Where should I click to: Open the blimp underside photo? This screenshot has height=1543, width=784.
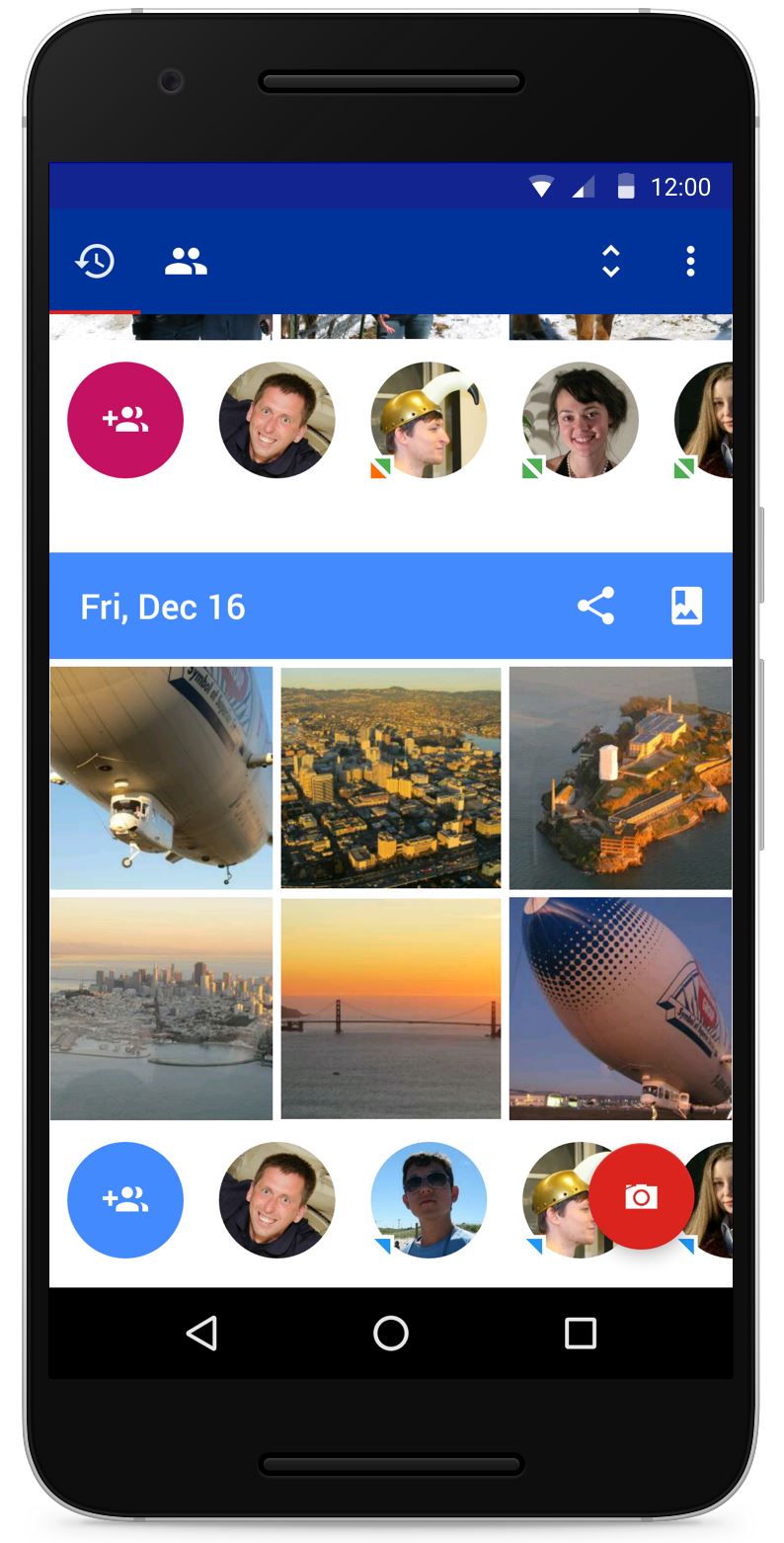click(161, 777)
